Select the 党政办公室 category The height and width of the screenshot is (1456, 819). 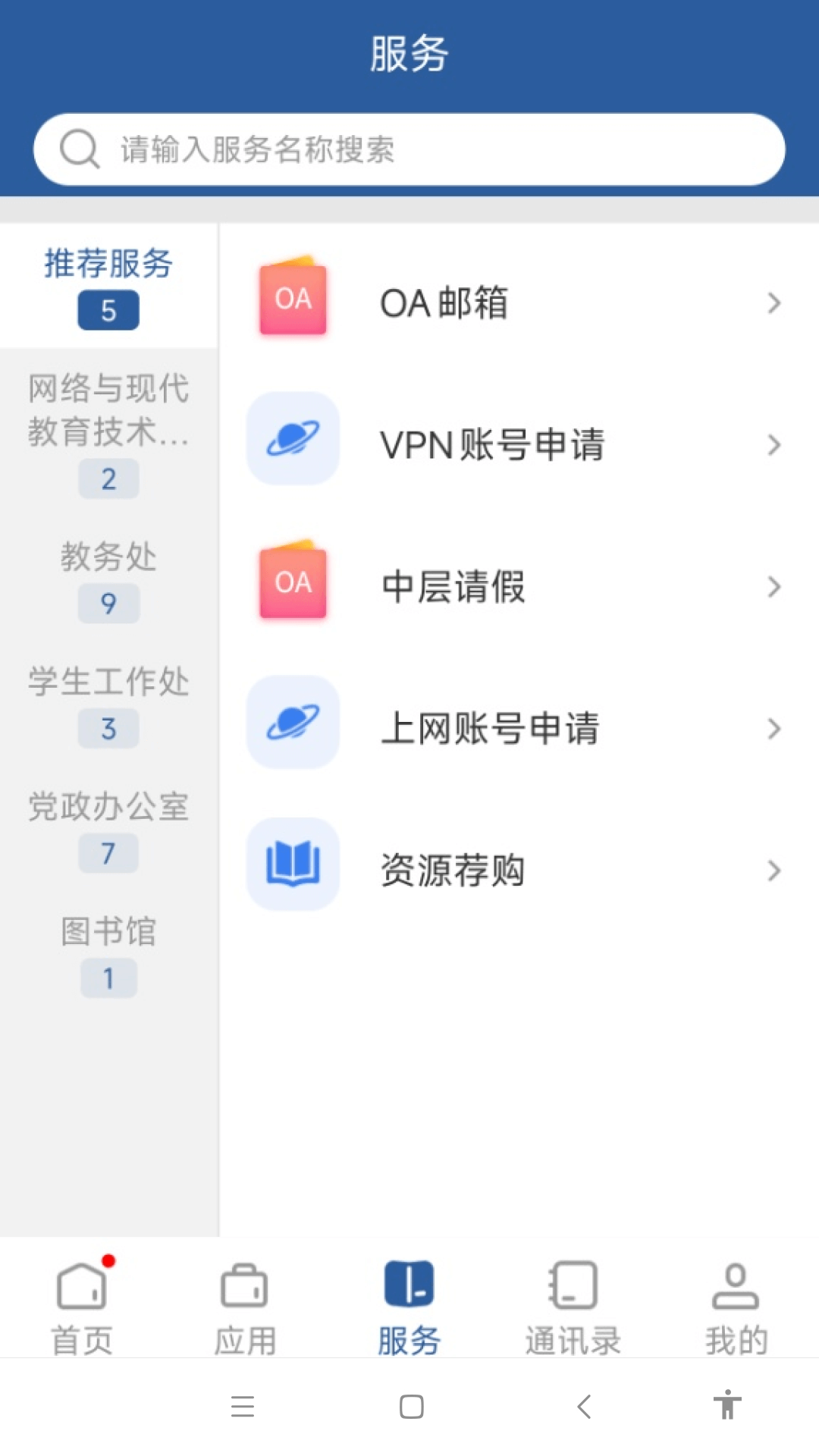[108, 827]
